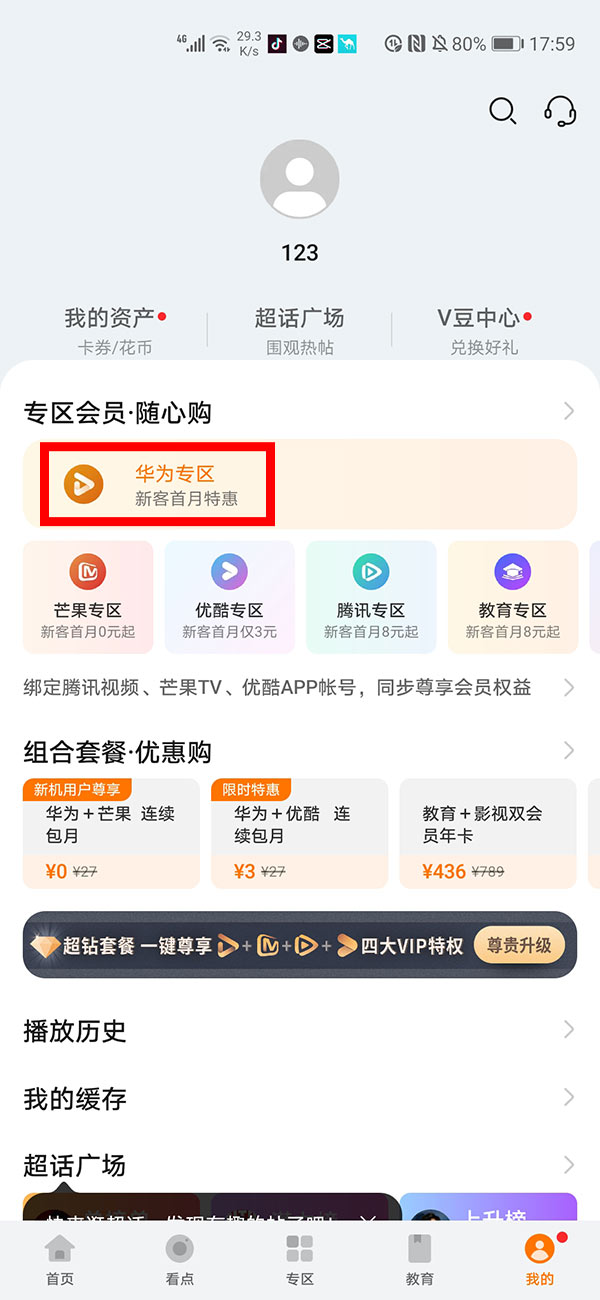Image resolution: width=600 pixels, height=1300 pixels.
Task: Choose 华为+优酷 连续包月 package
Action: click(299, 834)
